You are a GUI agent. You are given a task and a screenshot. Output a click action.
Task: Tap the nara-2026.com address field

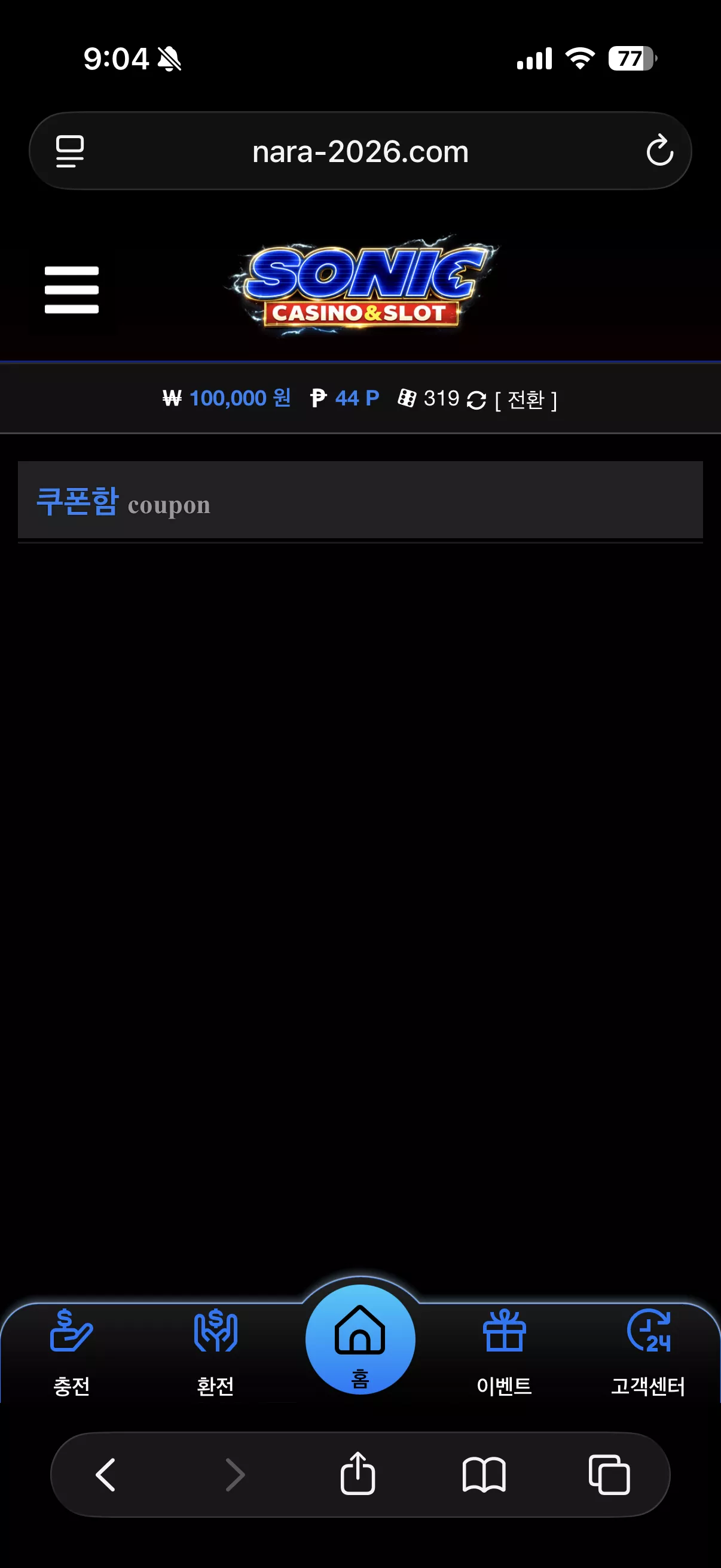(360, 151)
